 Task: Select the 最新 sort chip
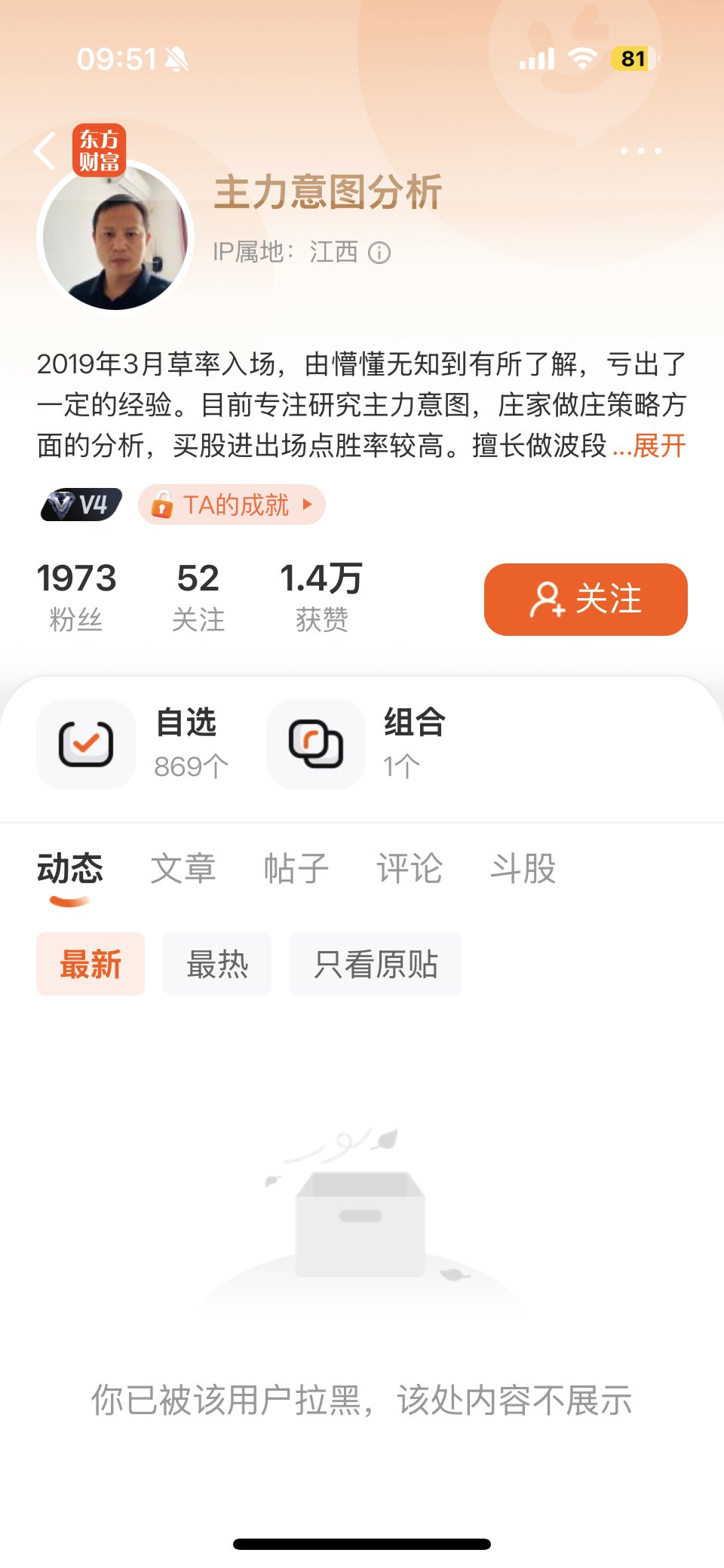click(x=90, y=964)
